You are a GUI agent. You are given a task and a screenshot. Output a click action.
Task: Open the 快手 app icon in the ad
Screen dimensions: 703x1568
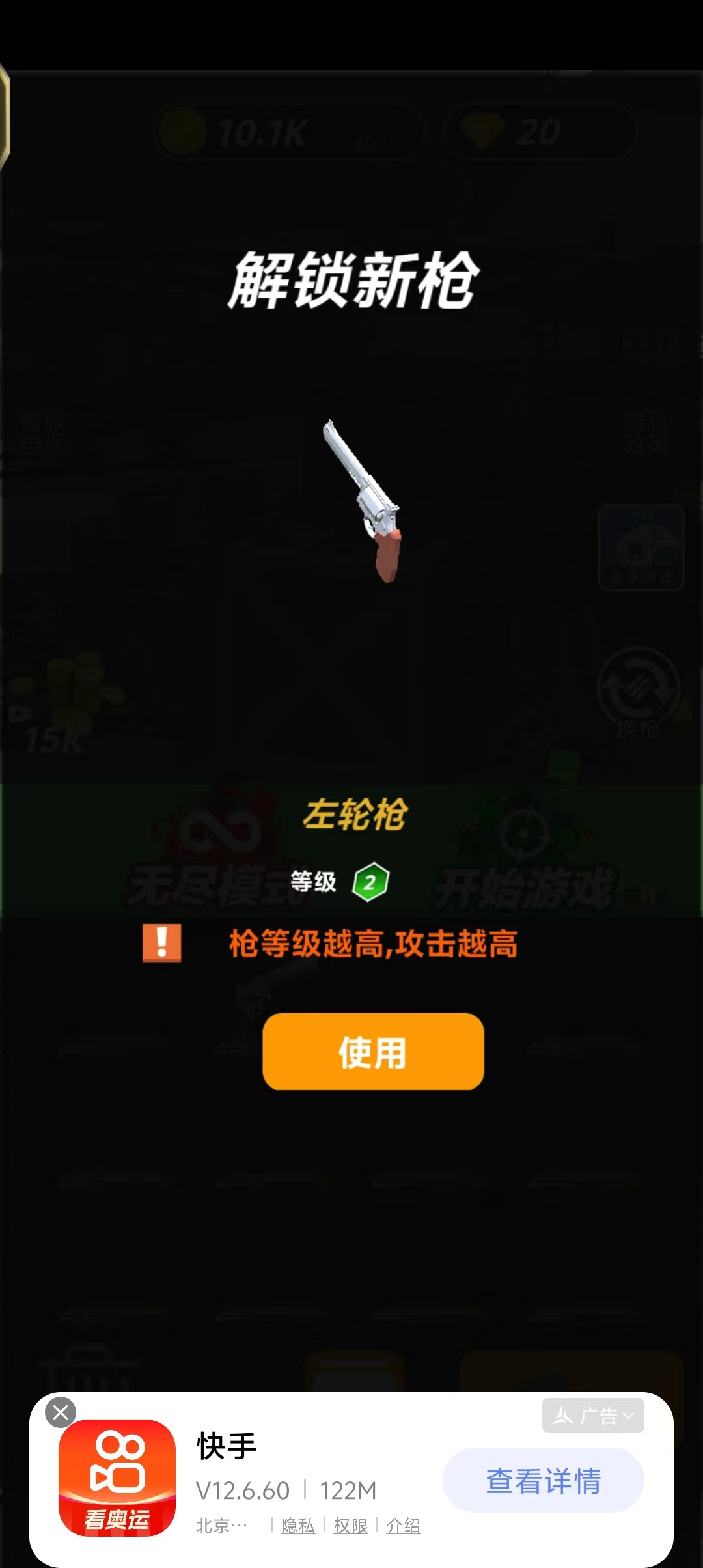click(x=117, y=1477)
